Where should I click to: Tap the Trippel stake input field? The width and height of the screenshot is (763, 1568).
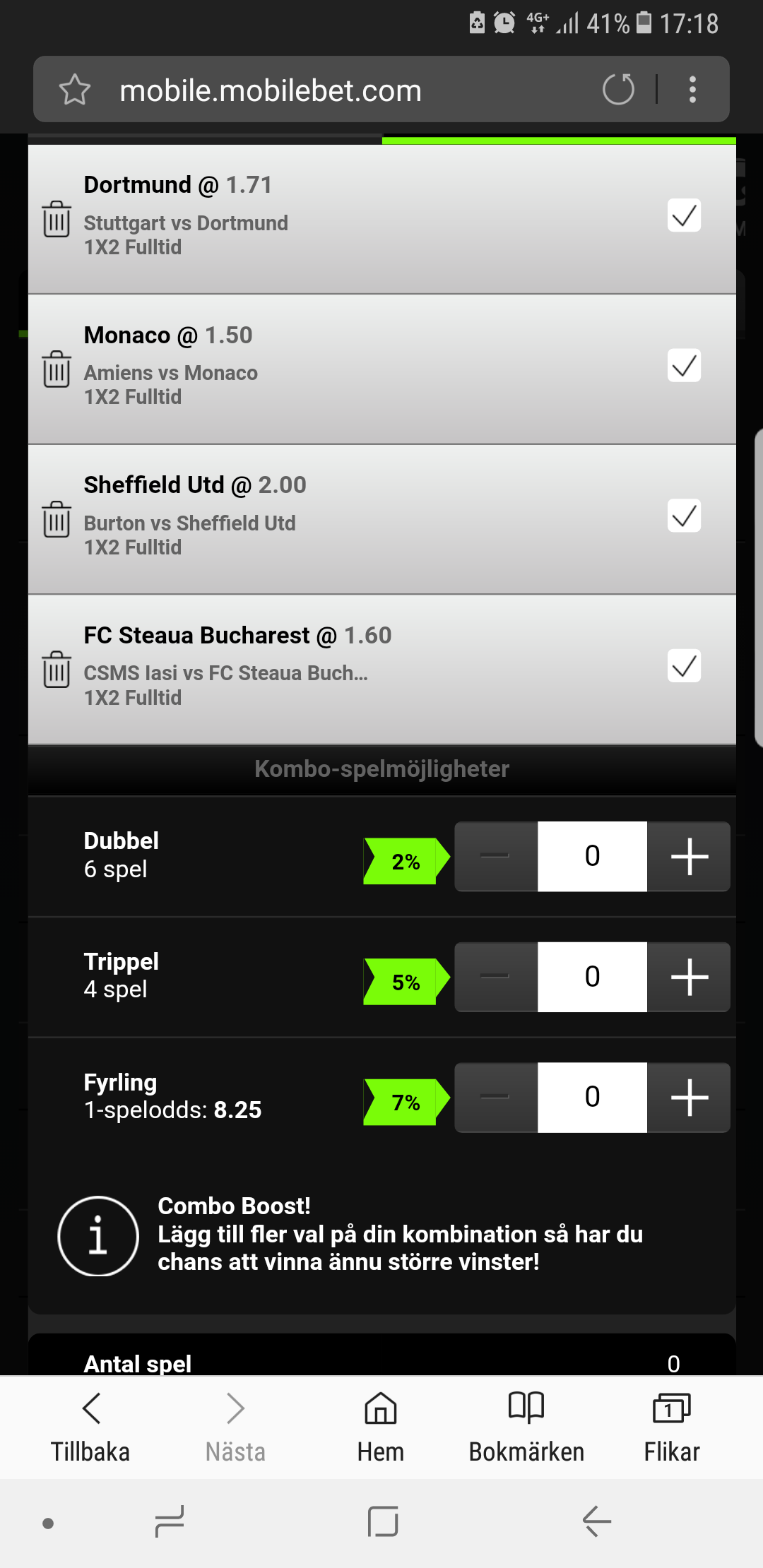click(x=592, y=977)
